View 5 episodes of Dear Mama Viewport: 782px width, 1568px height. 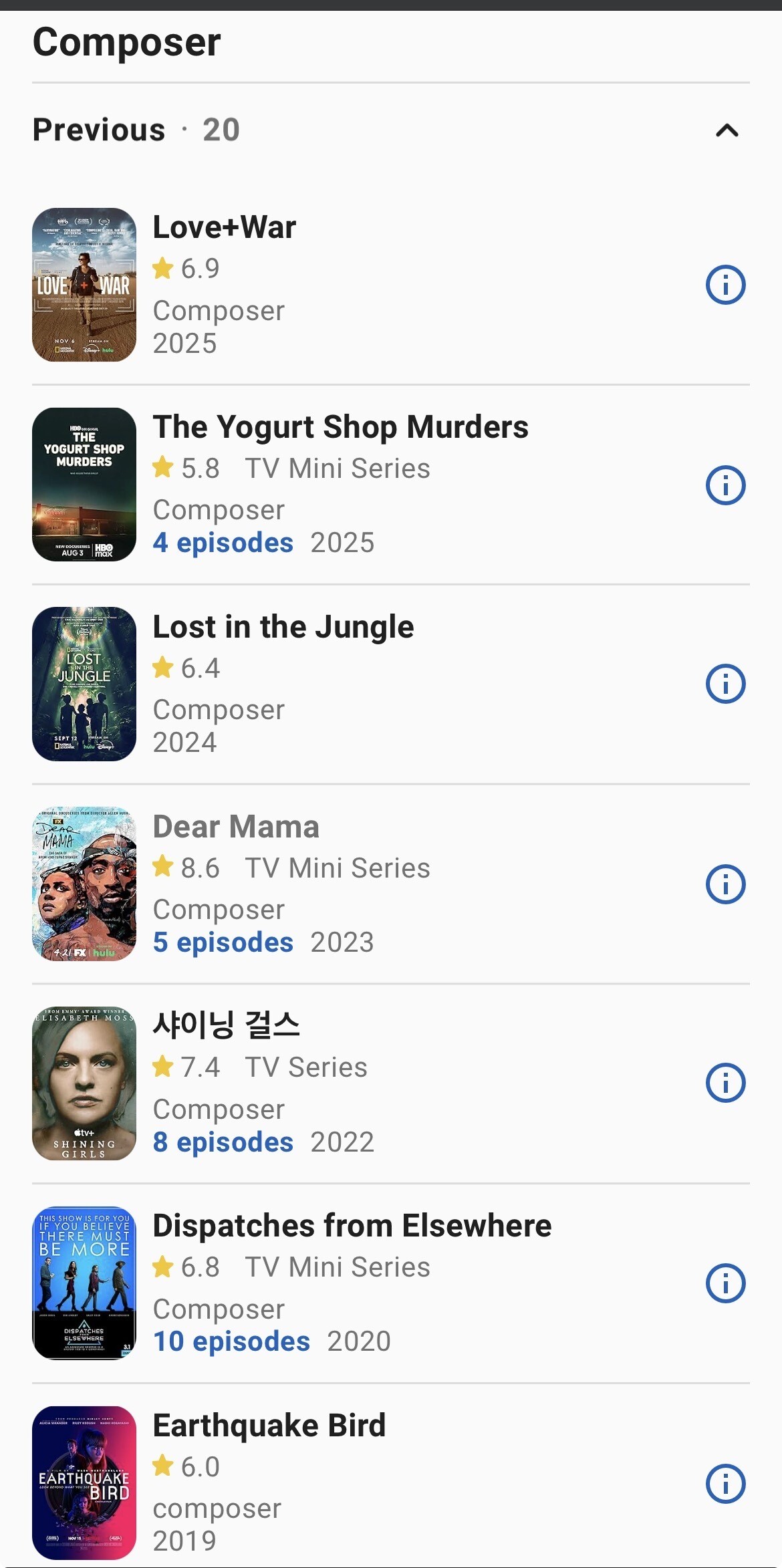pyautogui.click(x=223, y=942)
